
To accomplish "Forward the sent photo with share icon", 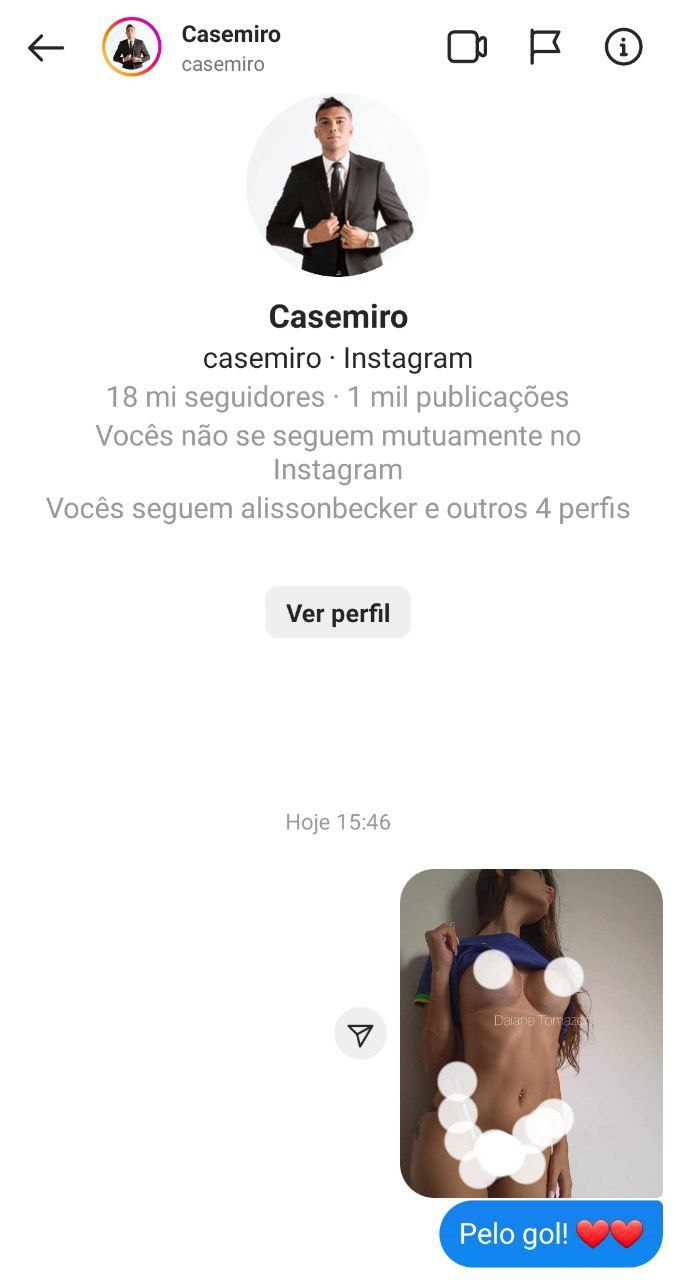I will coord(360,1033).
